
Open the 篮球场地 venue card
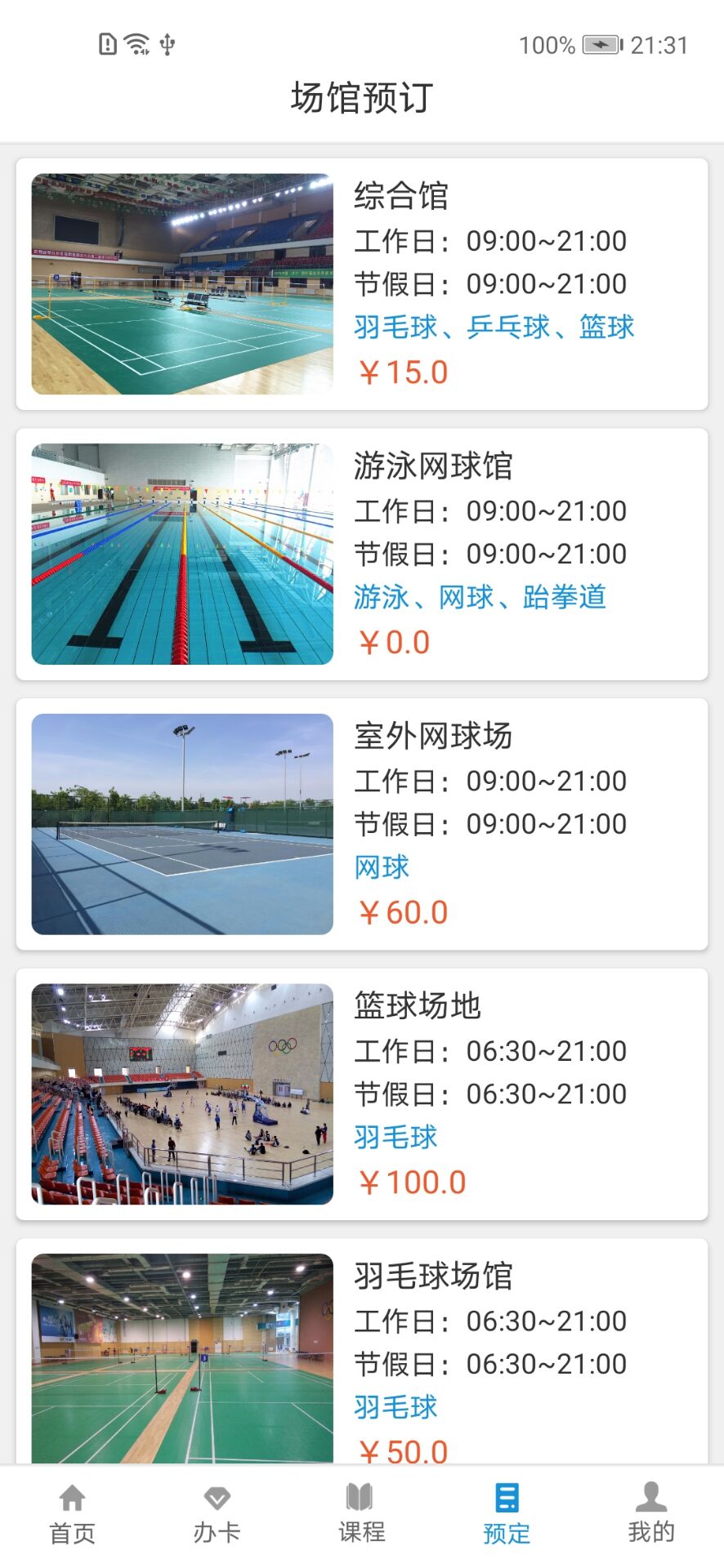(362, 1094)
